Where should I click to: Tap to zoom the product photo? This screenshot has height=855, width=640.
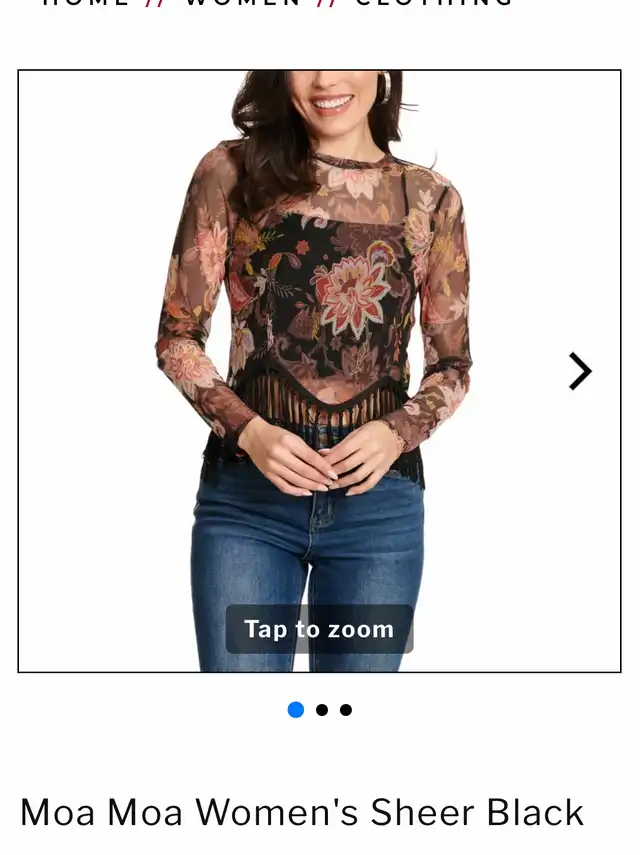point(319,629)
